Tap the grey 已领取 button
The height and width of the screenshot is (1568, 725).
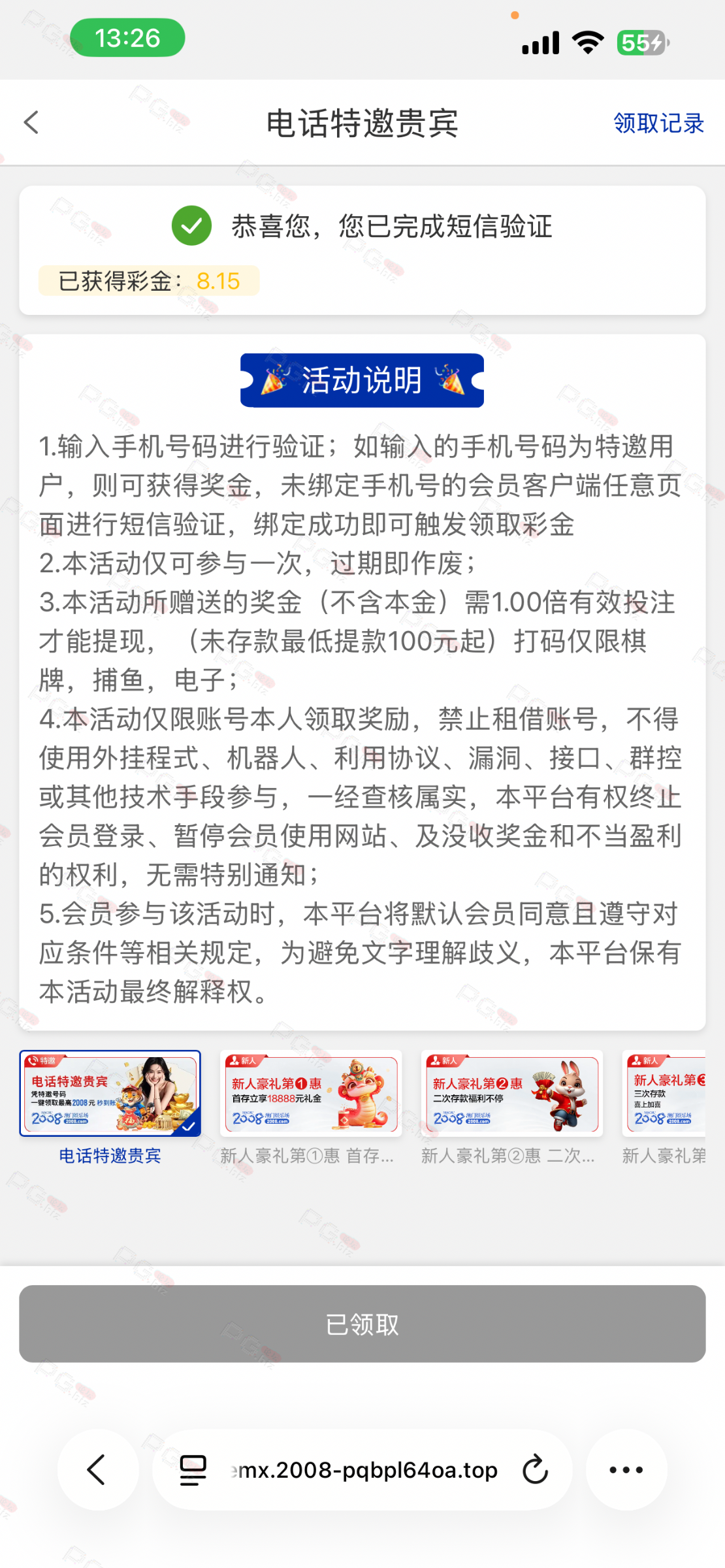coord(362,1324)
